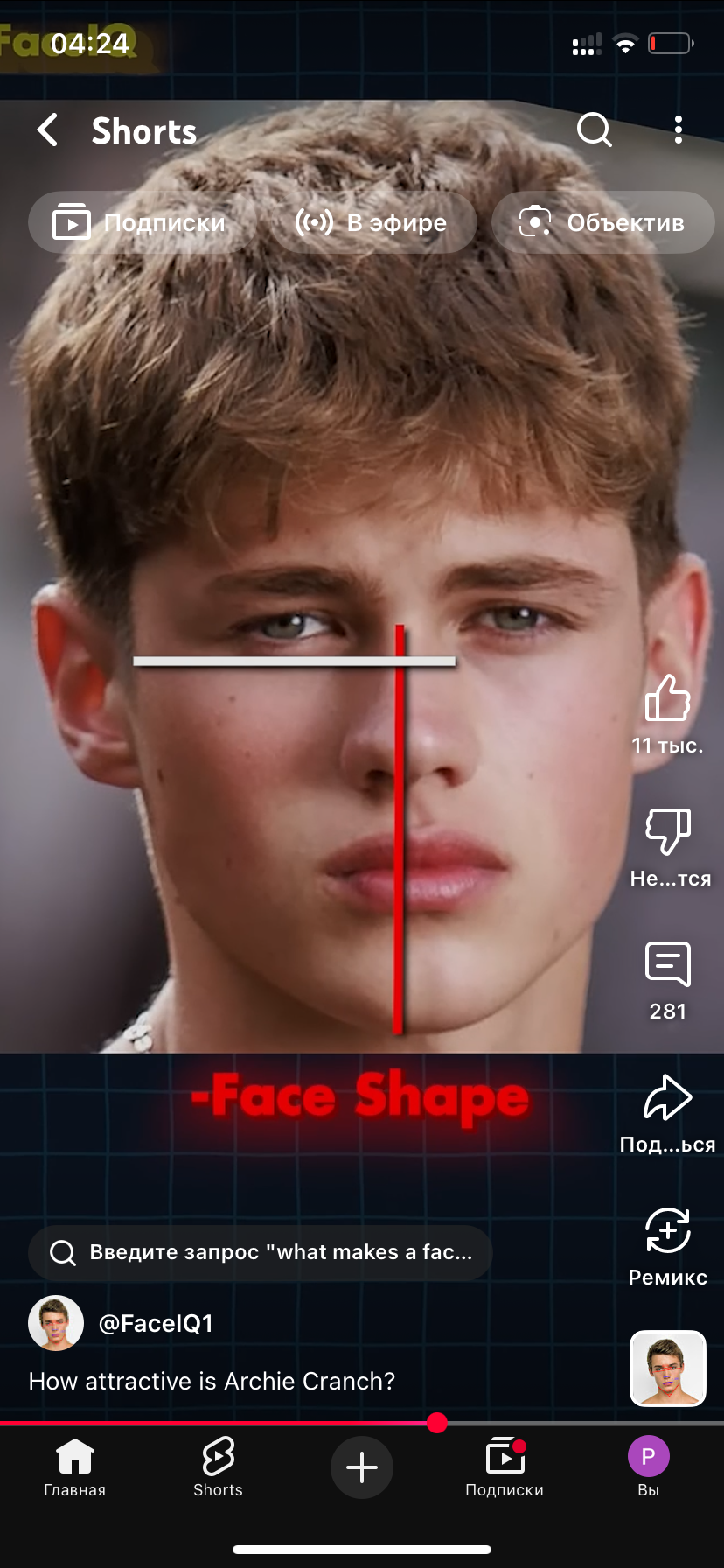This screenshot has height=1568, width=724.
Task: Tap the red progress bar scrubber
Action: (437, 1423)
